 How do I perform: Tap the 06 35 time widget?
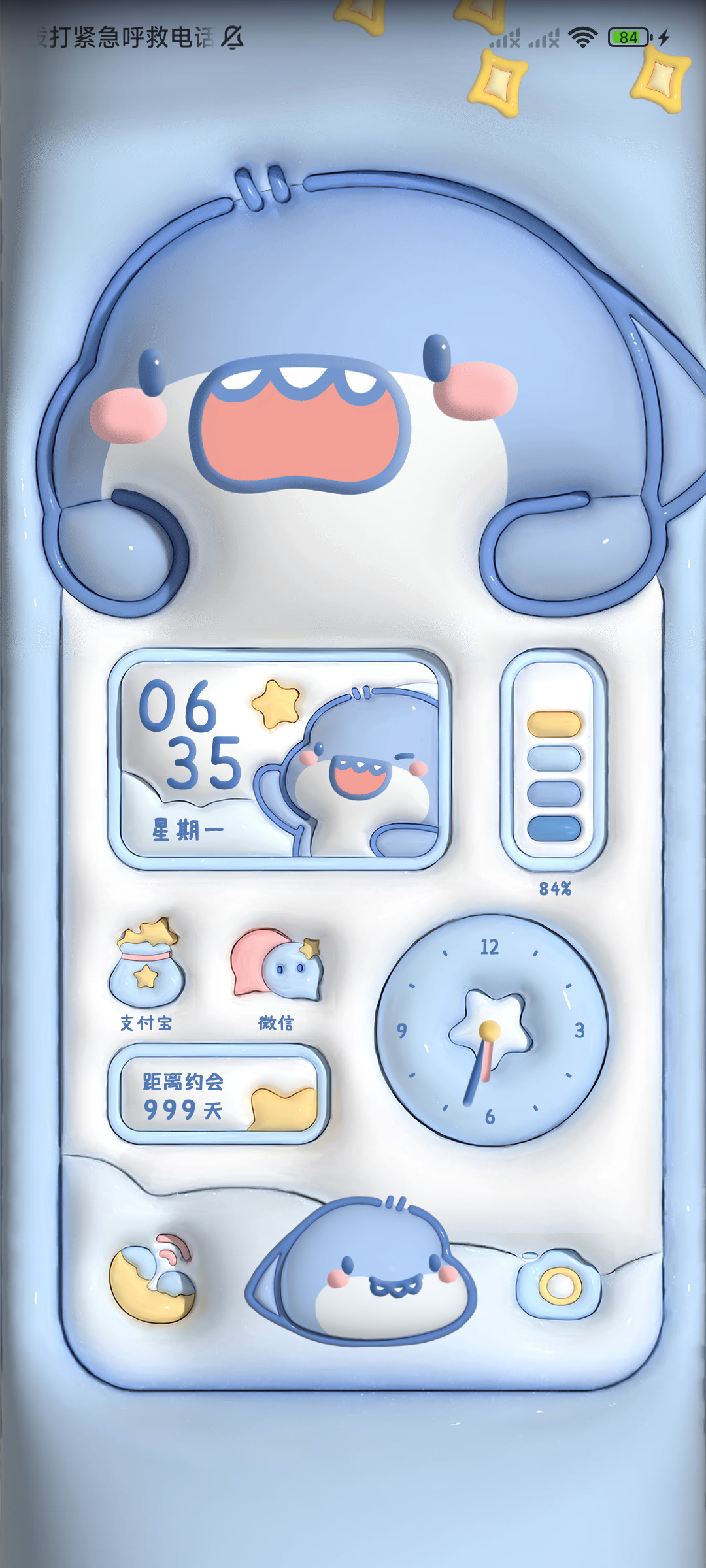280,759
